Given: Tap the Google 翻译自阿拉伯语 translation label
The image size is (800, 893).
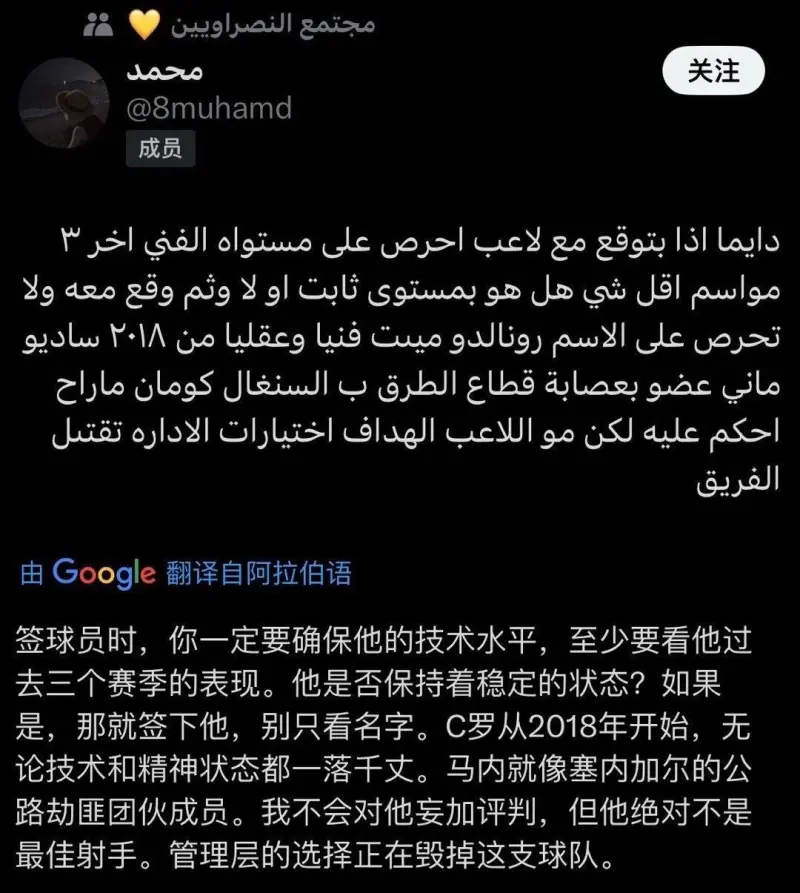Looking at the screenshot, I should (x=187, y=573).
